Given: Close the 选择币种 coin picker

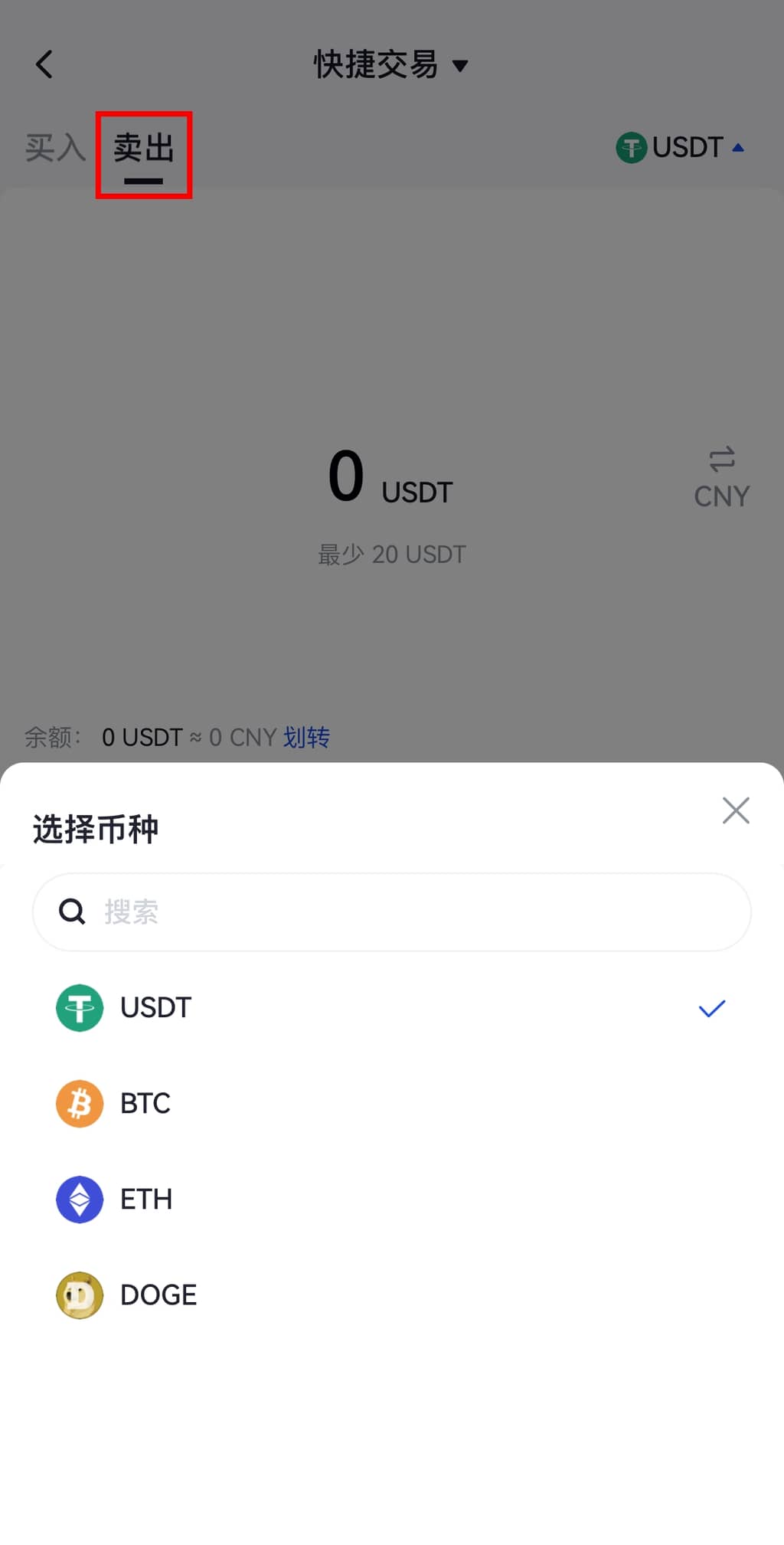Looking at the screenshot, I should click(735, 810).
